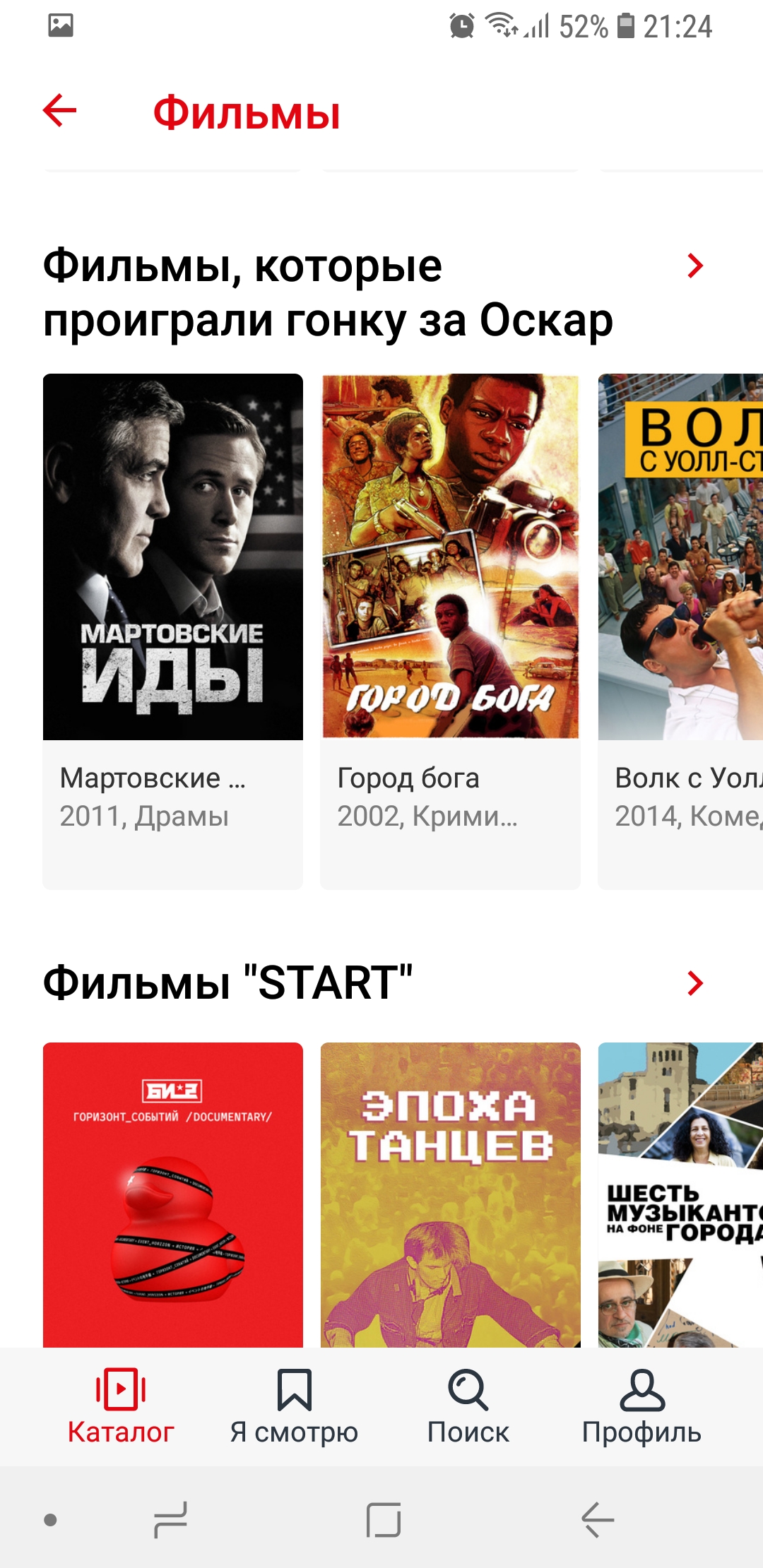The width and height of the screenshot is (763, 1568).
Task: Open recent apps from the navigation bar
Action: click(171, 1519)
